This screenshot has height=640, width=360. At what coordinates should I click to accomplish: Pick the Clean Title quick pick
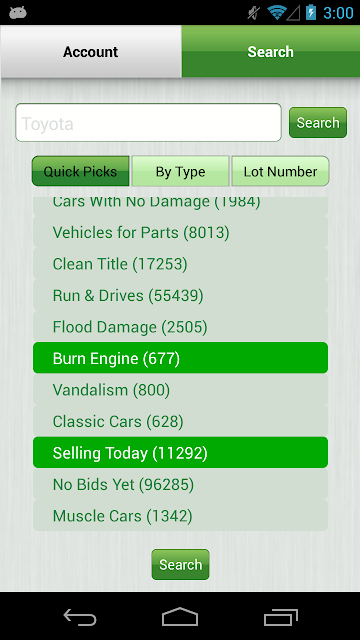click(180, 264)
